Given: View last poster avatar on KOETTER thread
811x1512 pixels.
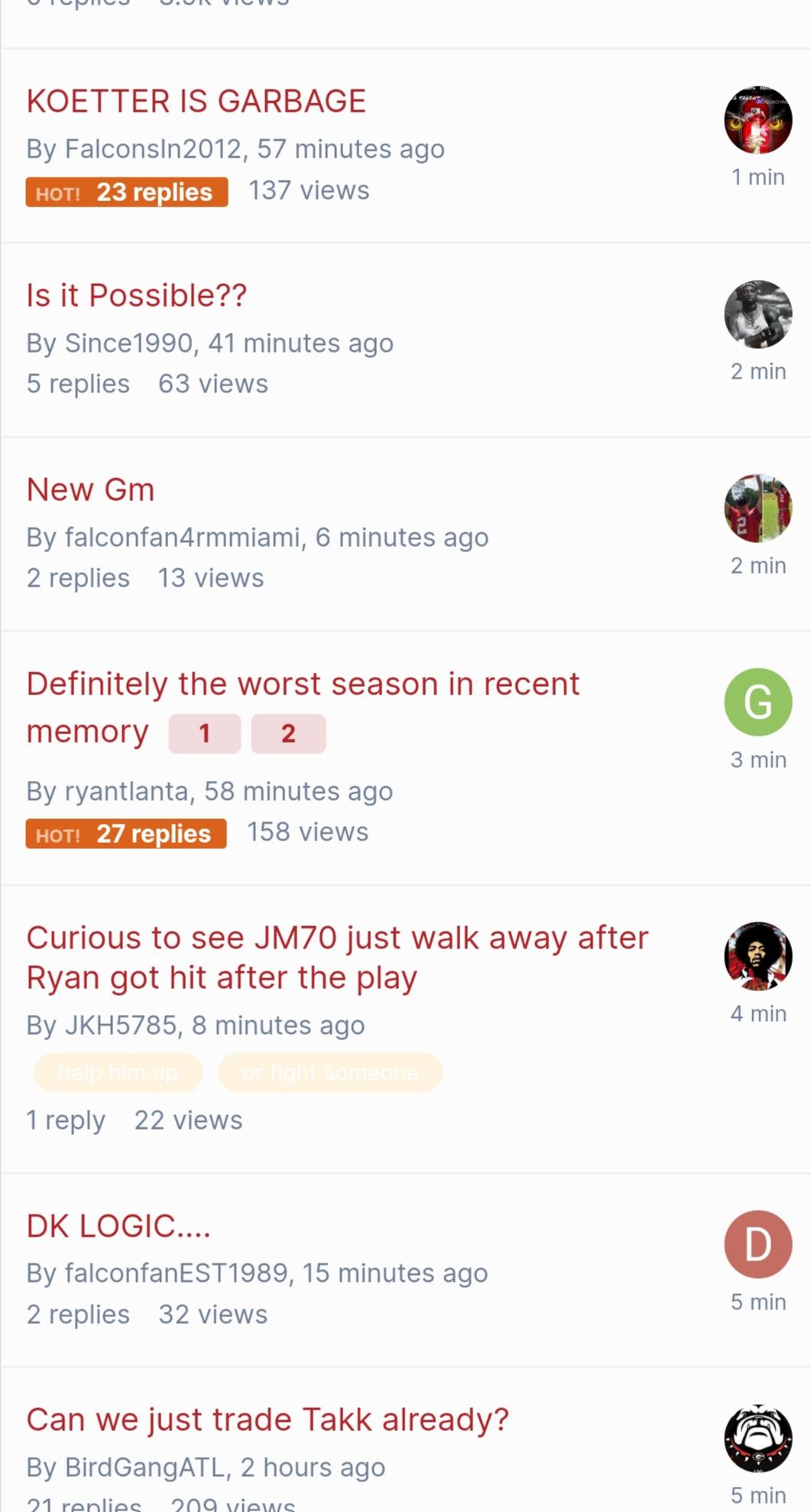Looking at the screenshot, I should 757,120.
